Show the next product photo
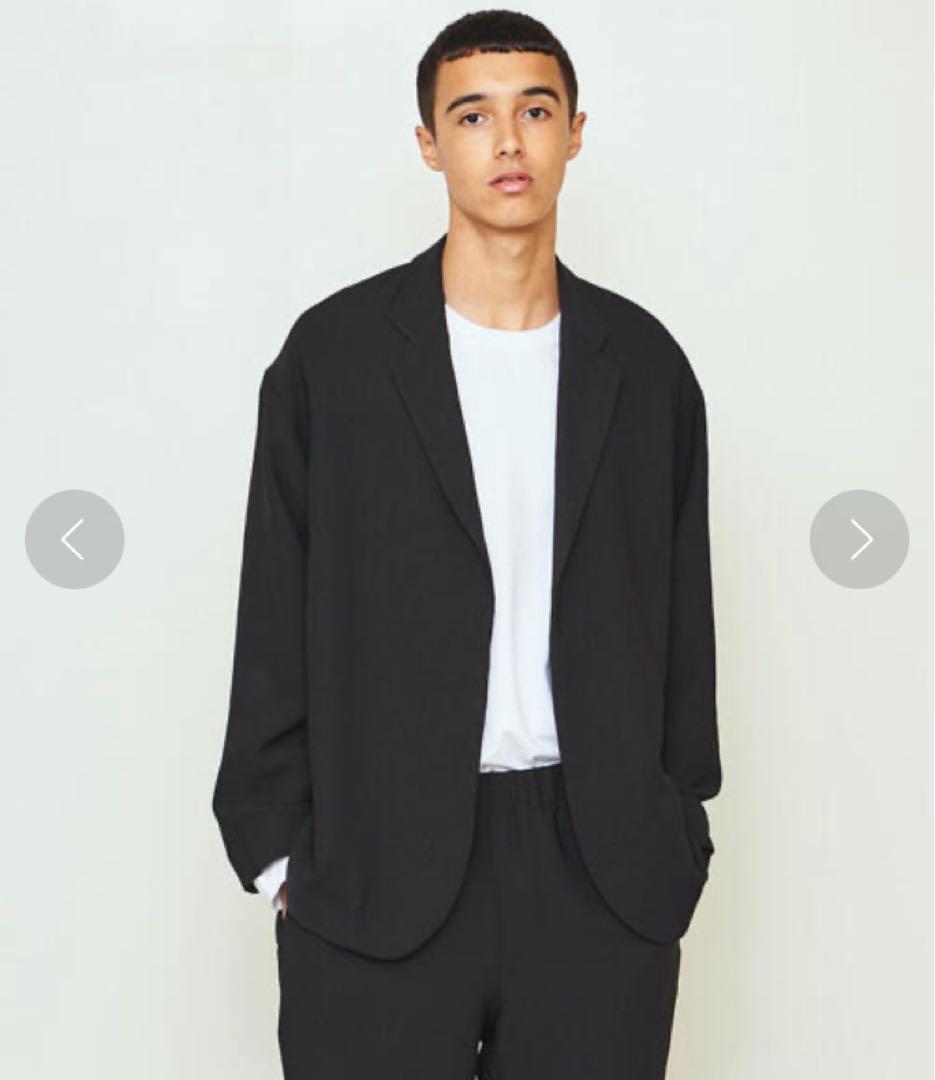The image size is (935, 1080). pos(859,539)
